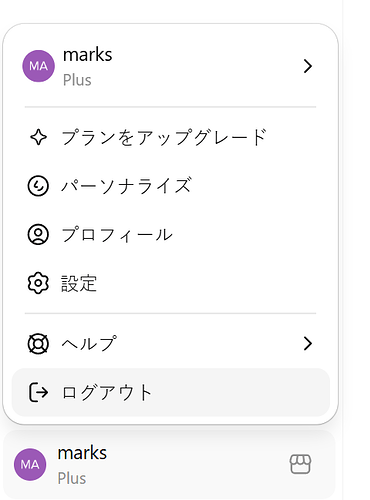Open パーソナライズ settings
The height and width of the screenshot is (500, 370).
(x=170, y=186)
